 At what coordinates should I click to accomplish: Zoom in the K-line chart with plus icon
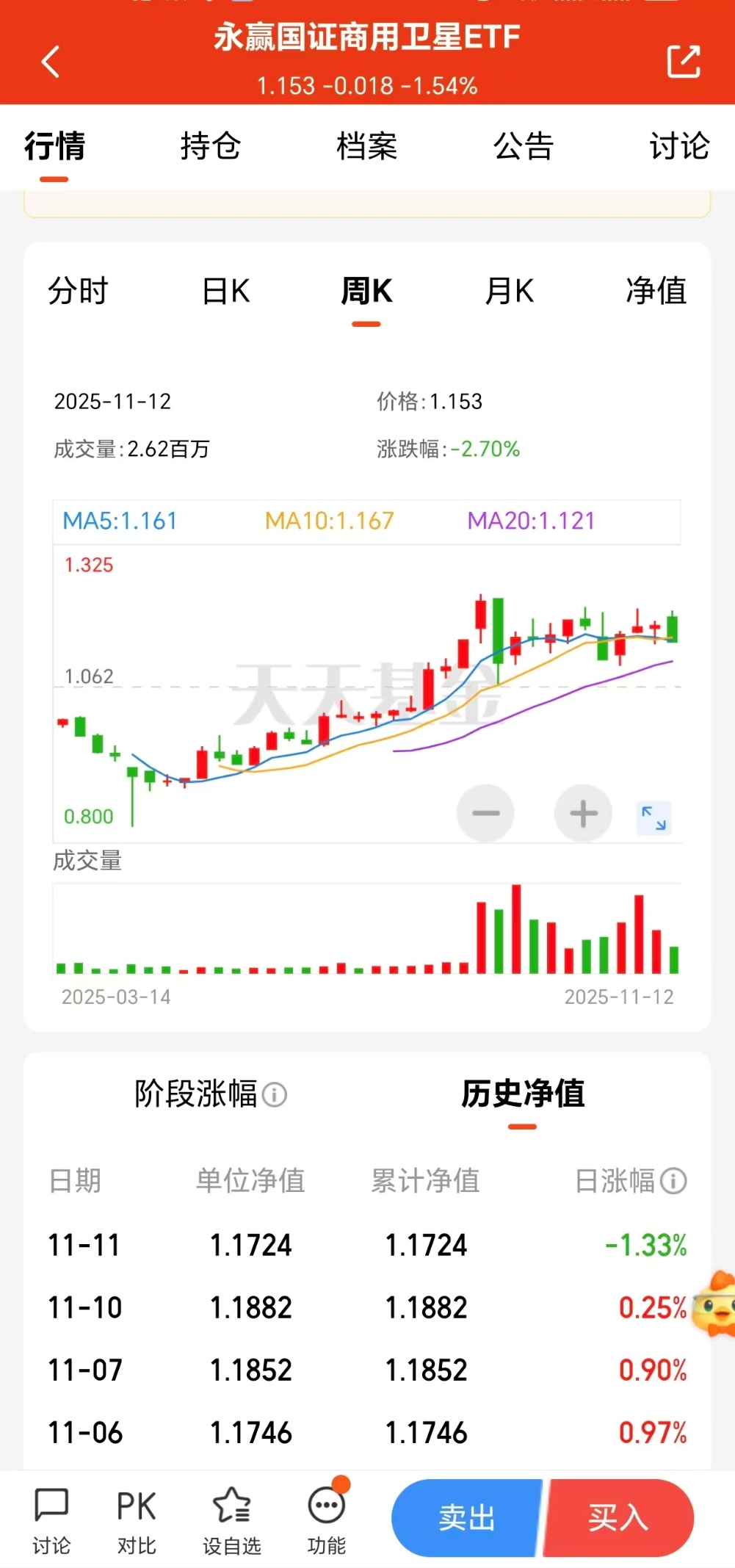click(x=582, y=812)
